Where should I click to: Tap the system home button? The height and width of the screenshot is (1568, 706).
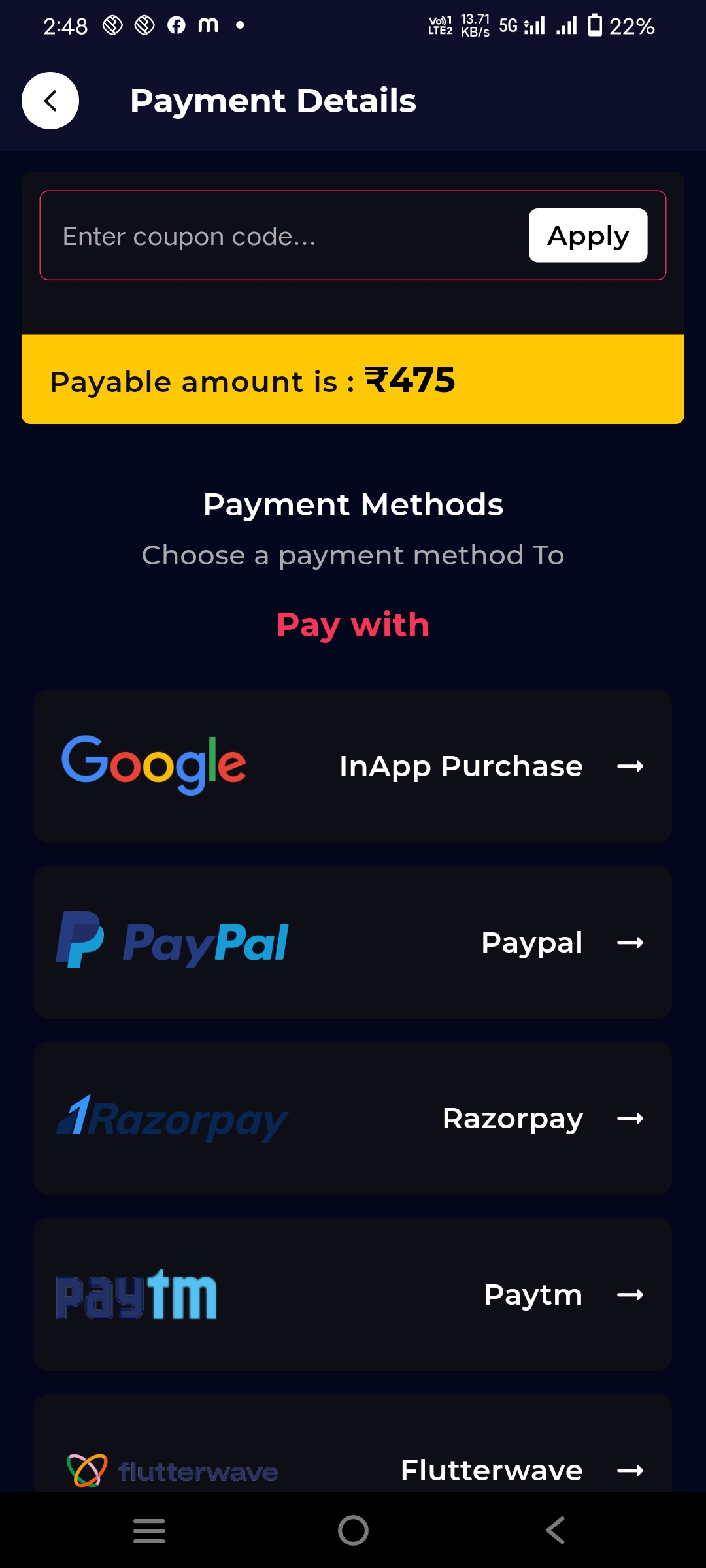coord(353,1530)
